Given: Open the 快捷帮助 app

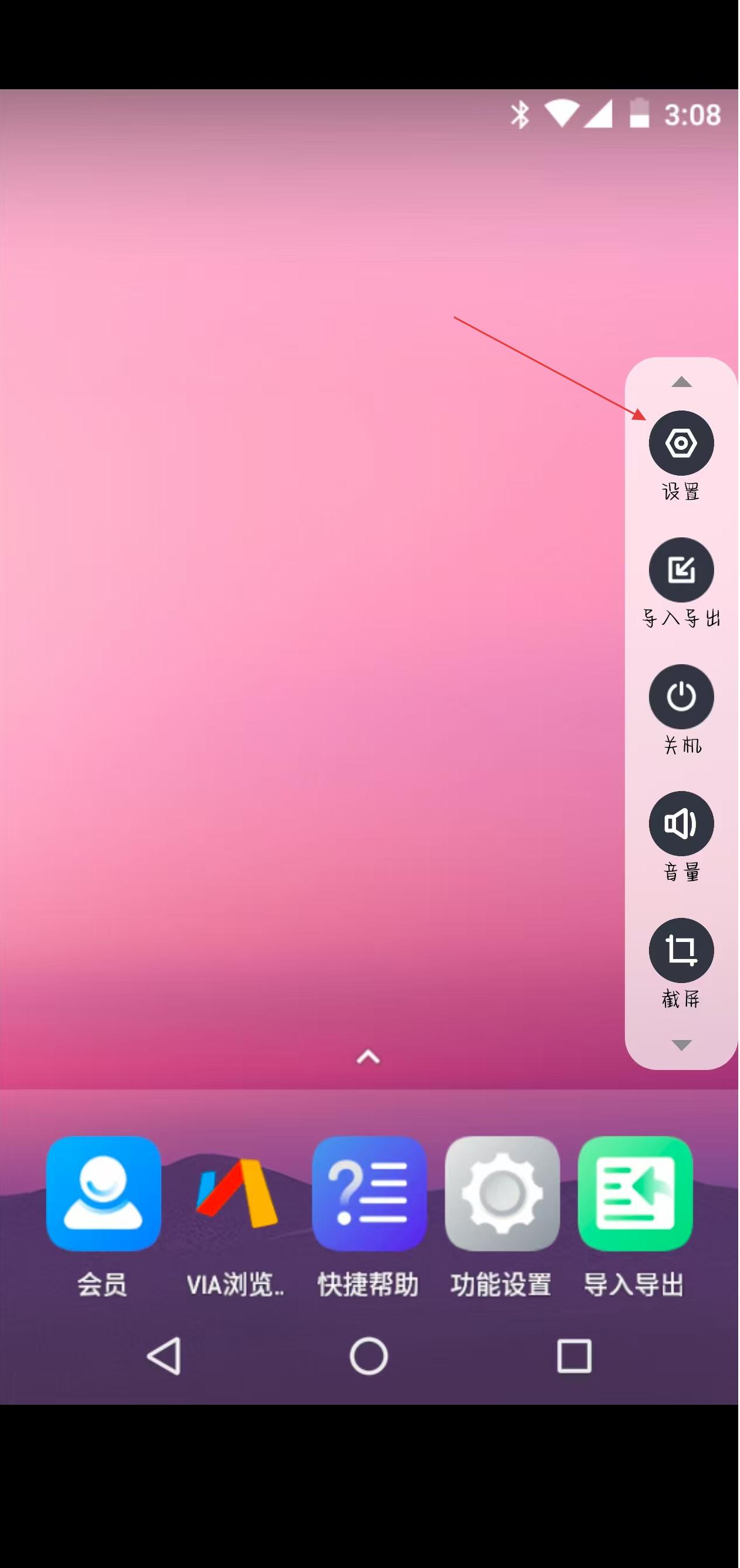Looking at the screenshot, I should [369, 1194].
